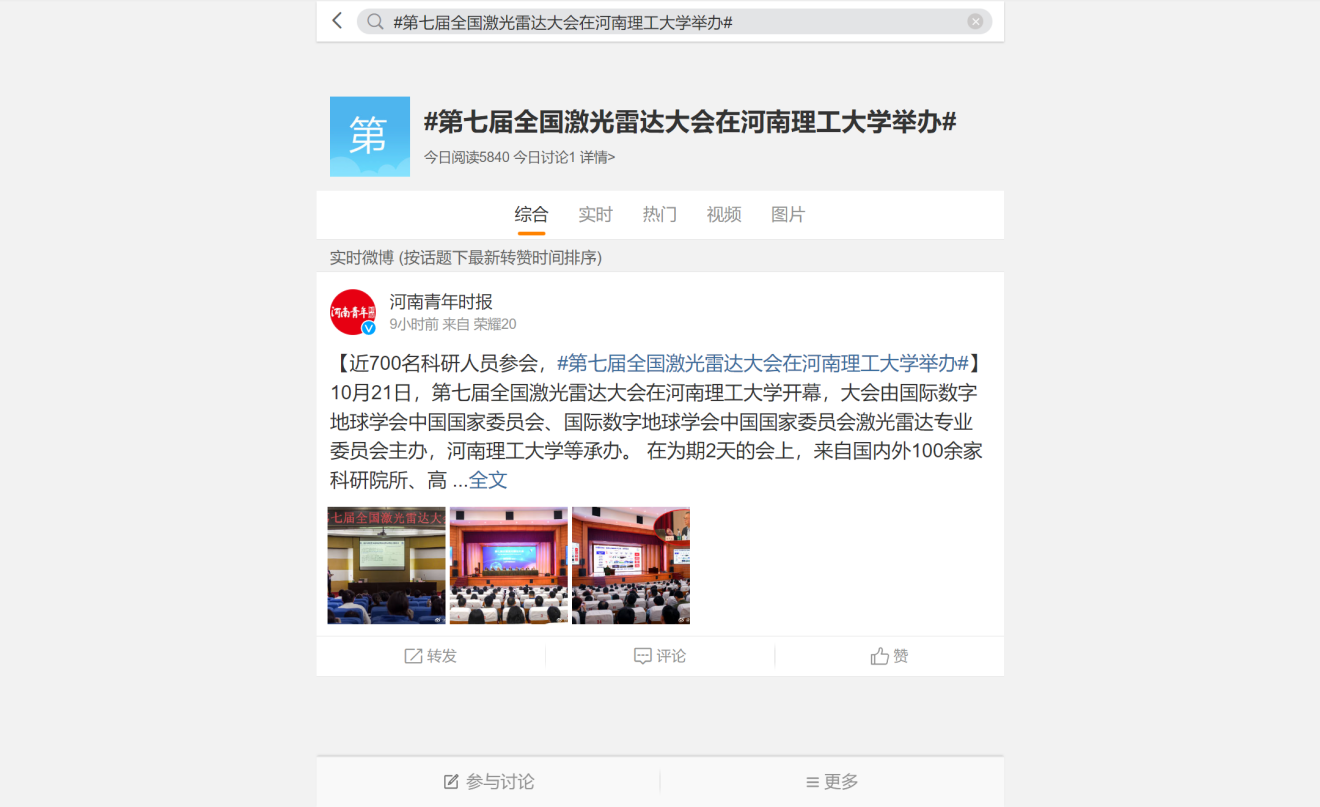Clear the search field text
Image resolution: width=1320 pixels, height=807 pixels.
[x=975, y=22]
